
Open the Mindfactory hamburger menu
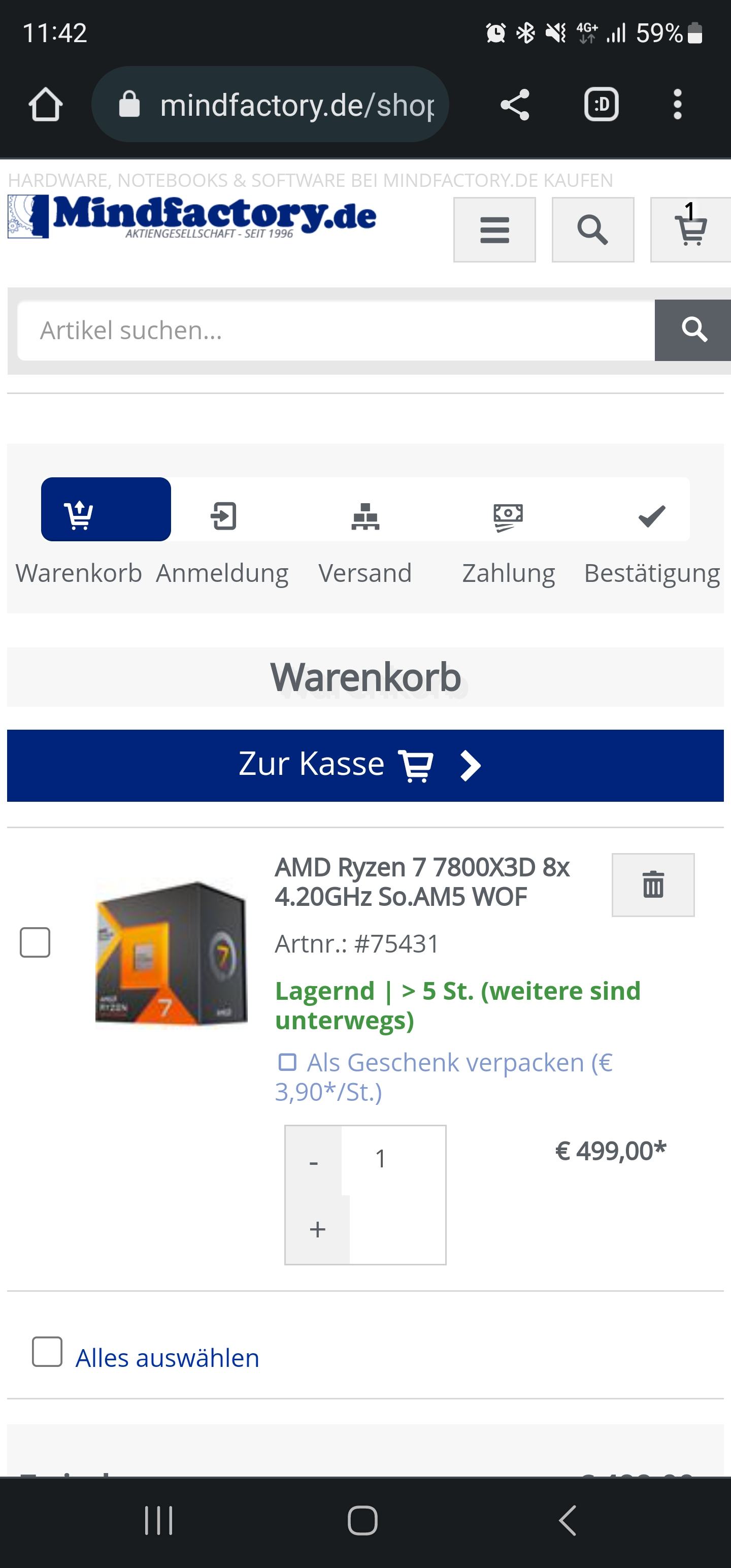[x=495, y=230]
